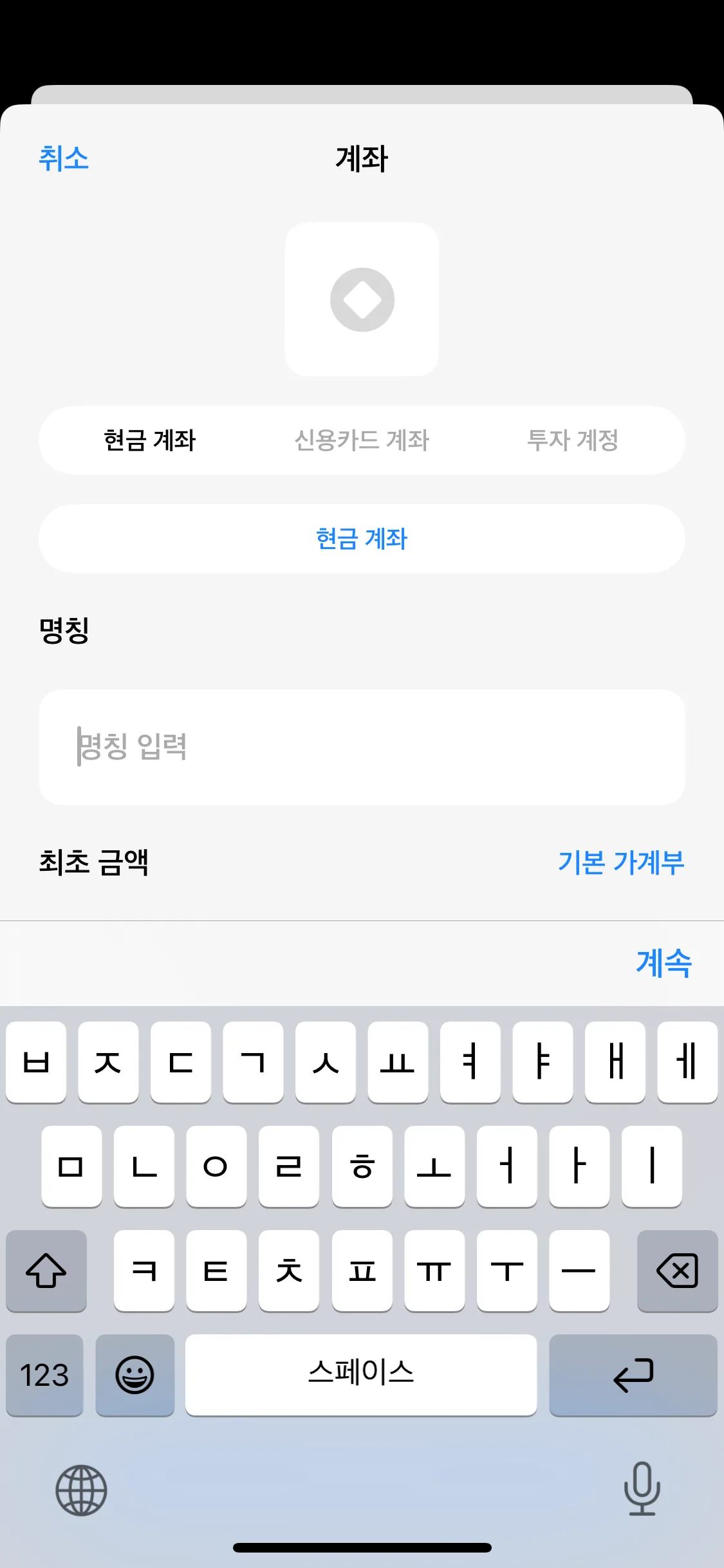The height and width of the screenshot is (1568, 724).
Task: Switch to the numeric 123 keyboard
Action: 44,1376
